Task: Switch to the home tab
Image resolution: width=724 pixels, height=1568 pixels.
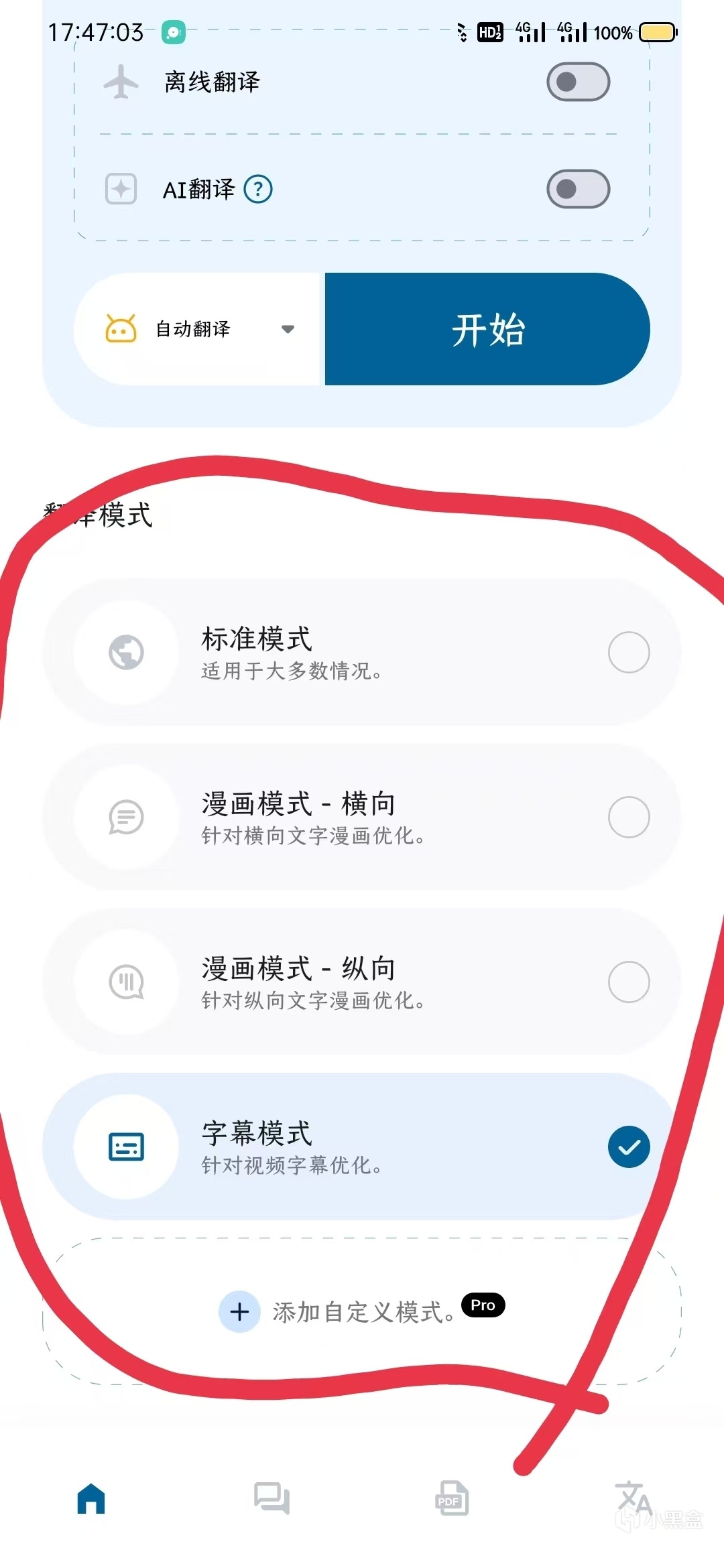Action: coord(91,1498)
